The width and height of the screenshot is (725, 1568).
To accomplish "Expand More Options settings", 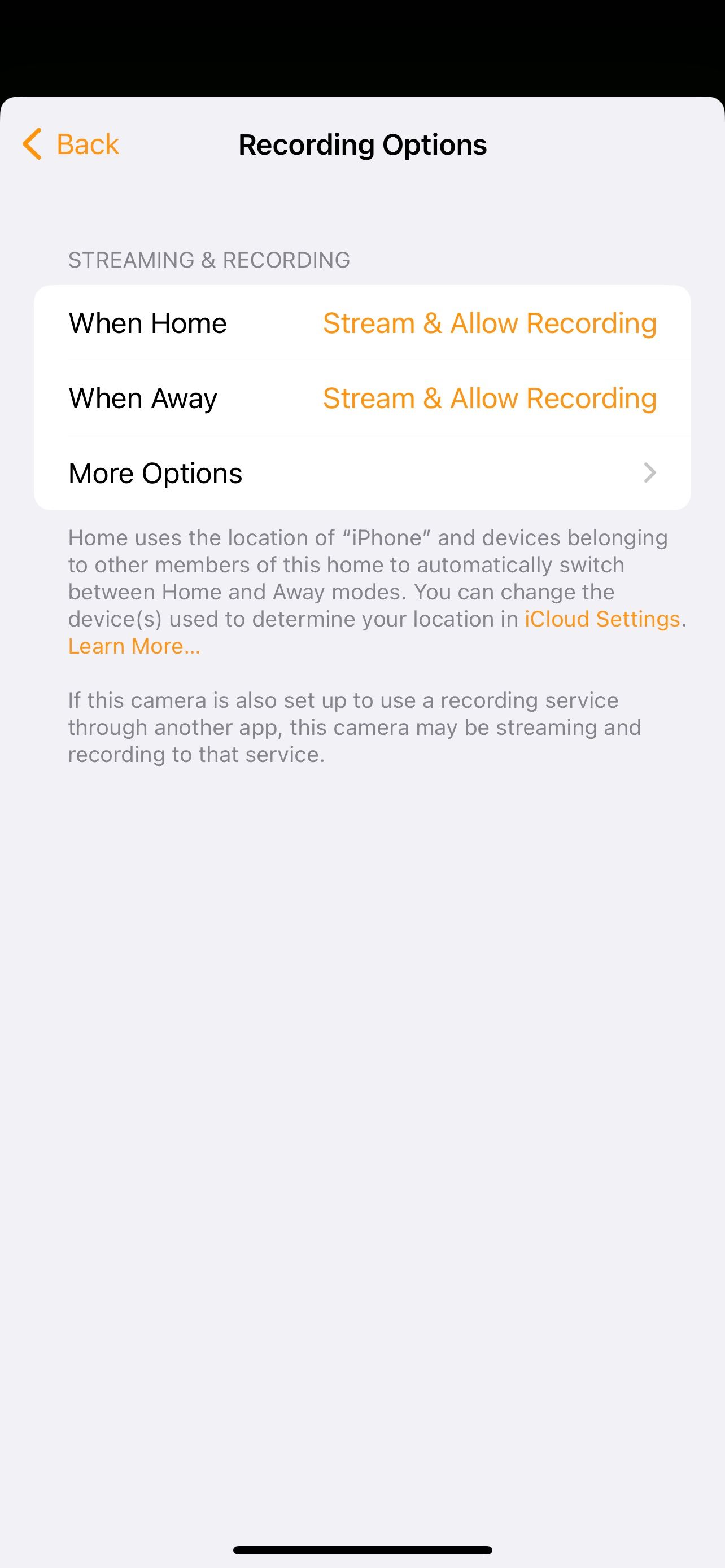I will [x=362, y=473].
